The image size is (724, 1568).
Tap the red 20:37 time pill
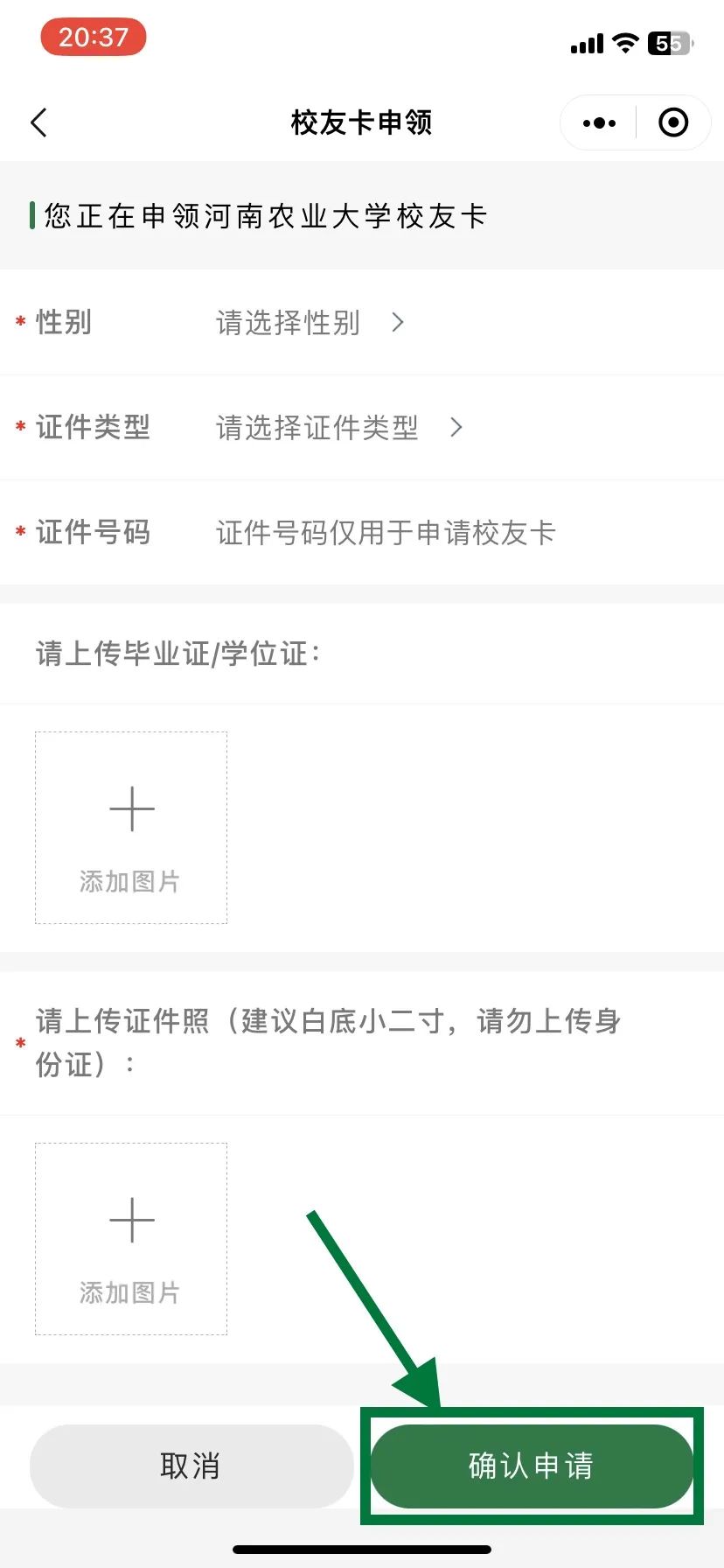click(x=94, y=37)
